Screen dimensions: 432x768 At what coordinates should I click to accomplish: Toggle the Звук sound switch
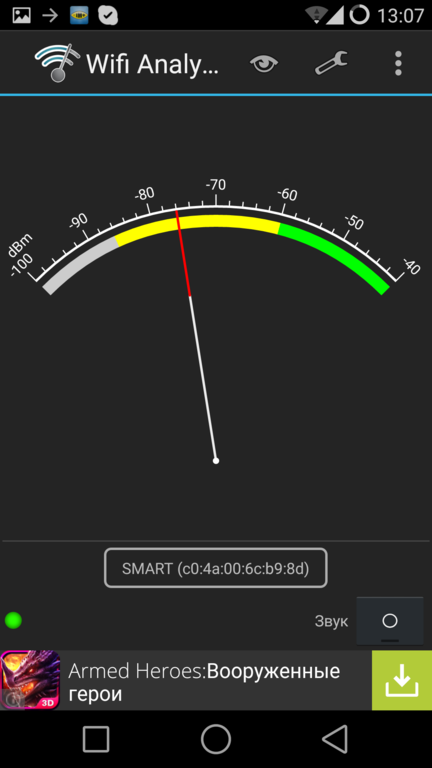tap(390, 621)
